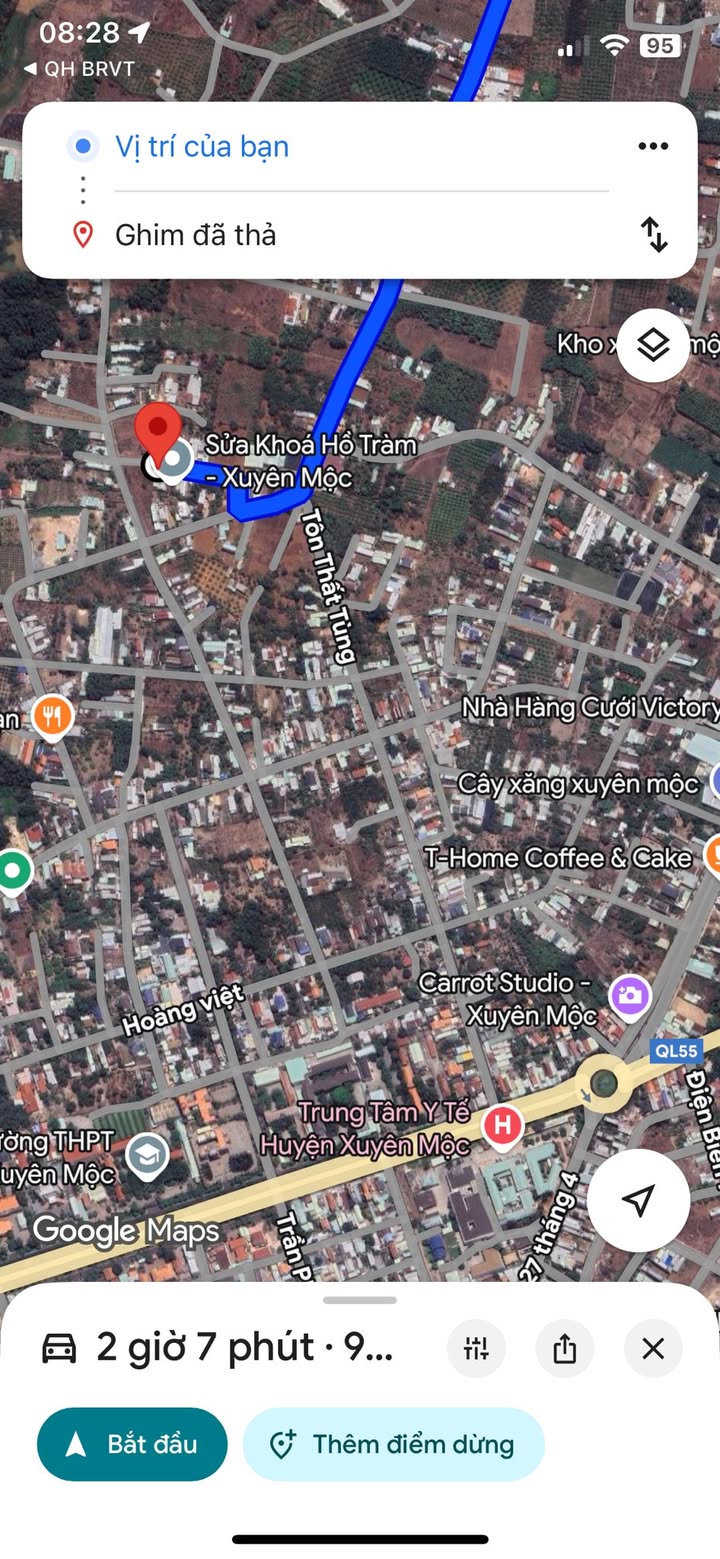
Task: Tap the Bắt đầu navigation button
Action: (x=132, y=1444)
